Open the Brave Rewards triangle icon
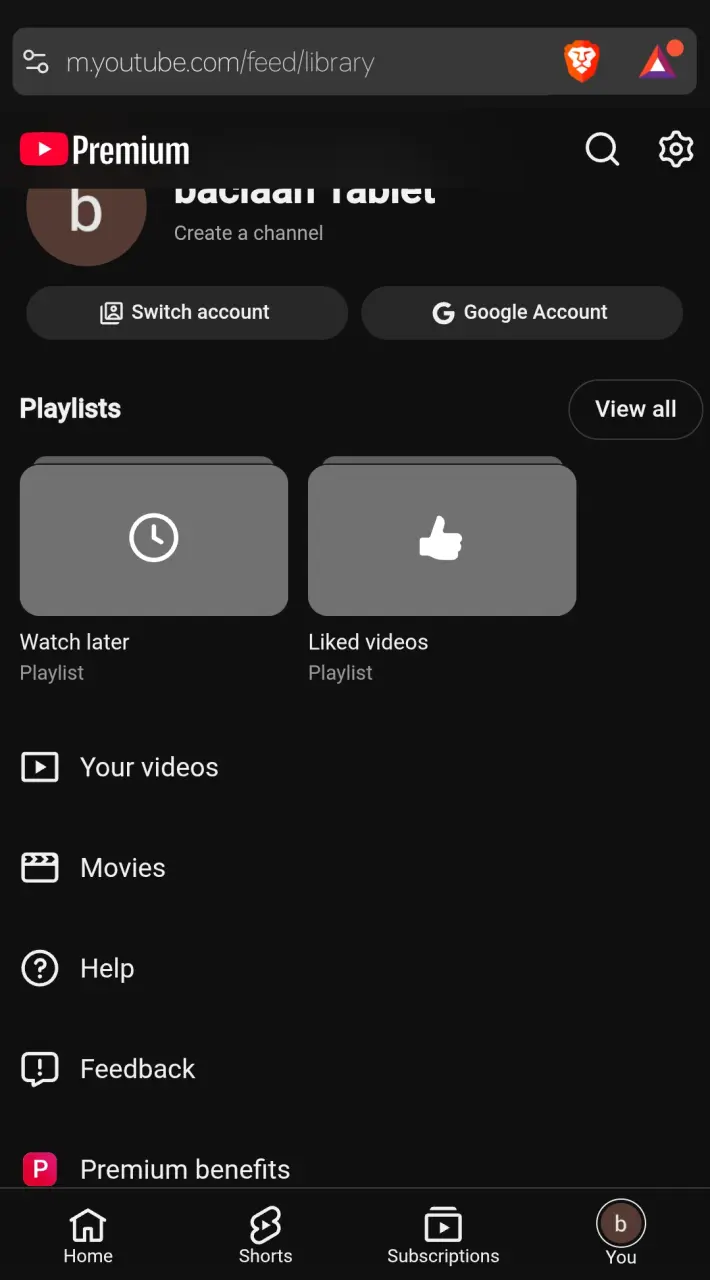This screenshot has width=710, height=1280. point(659,61)
